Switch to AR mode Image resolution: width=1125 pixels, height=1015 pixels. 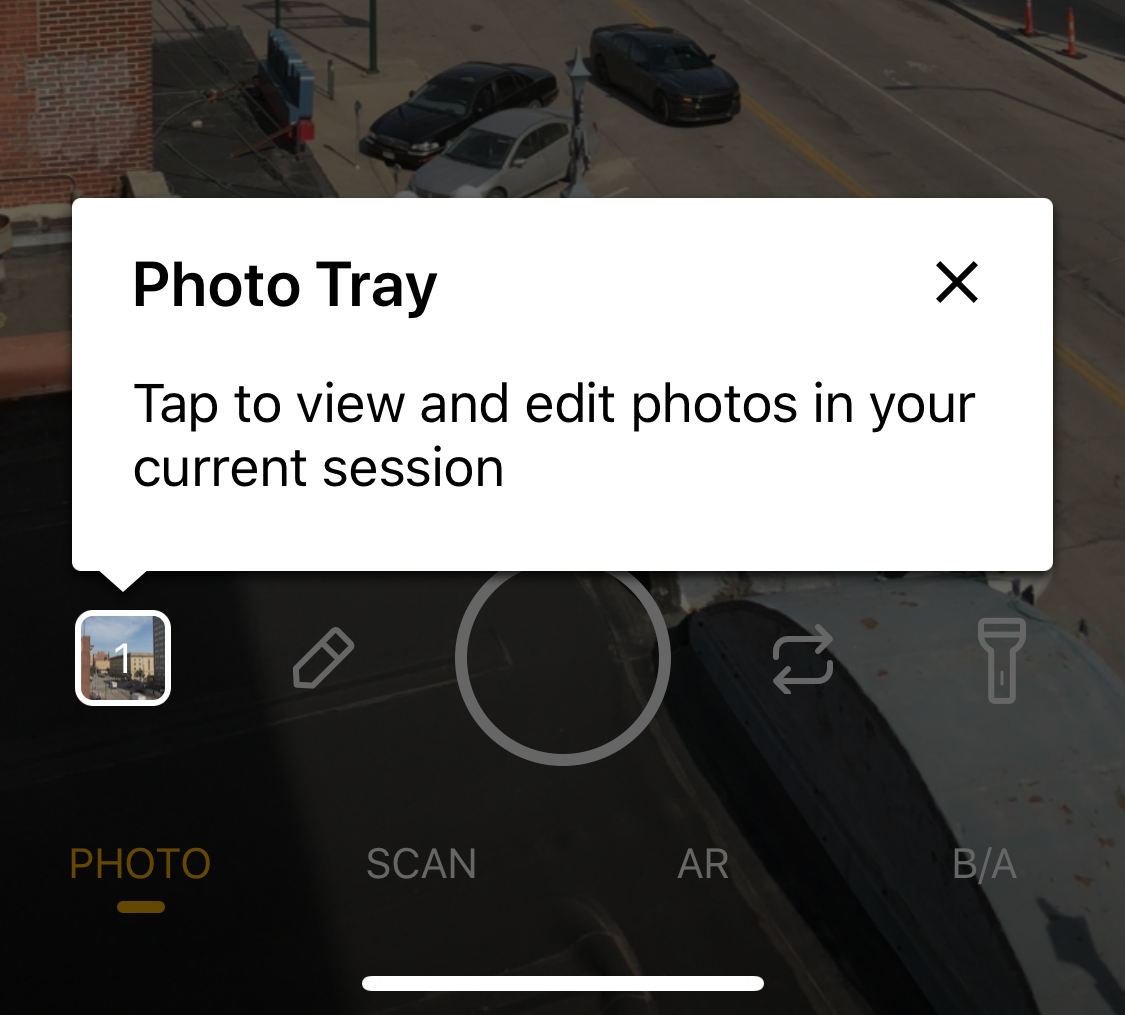click(x=703, y=864)
